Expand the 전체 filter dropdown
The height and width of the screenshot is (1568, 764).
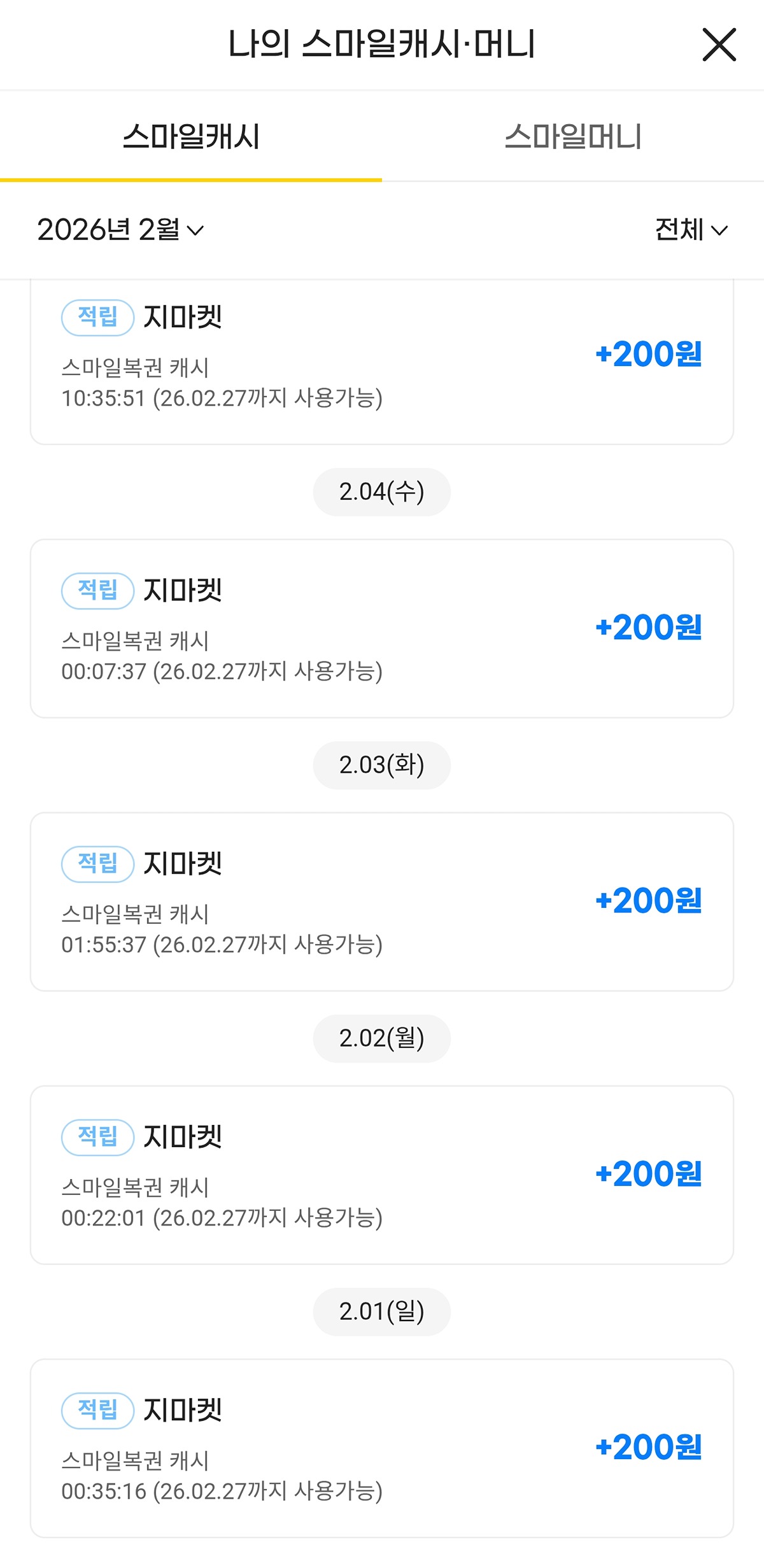click(691, 230)
